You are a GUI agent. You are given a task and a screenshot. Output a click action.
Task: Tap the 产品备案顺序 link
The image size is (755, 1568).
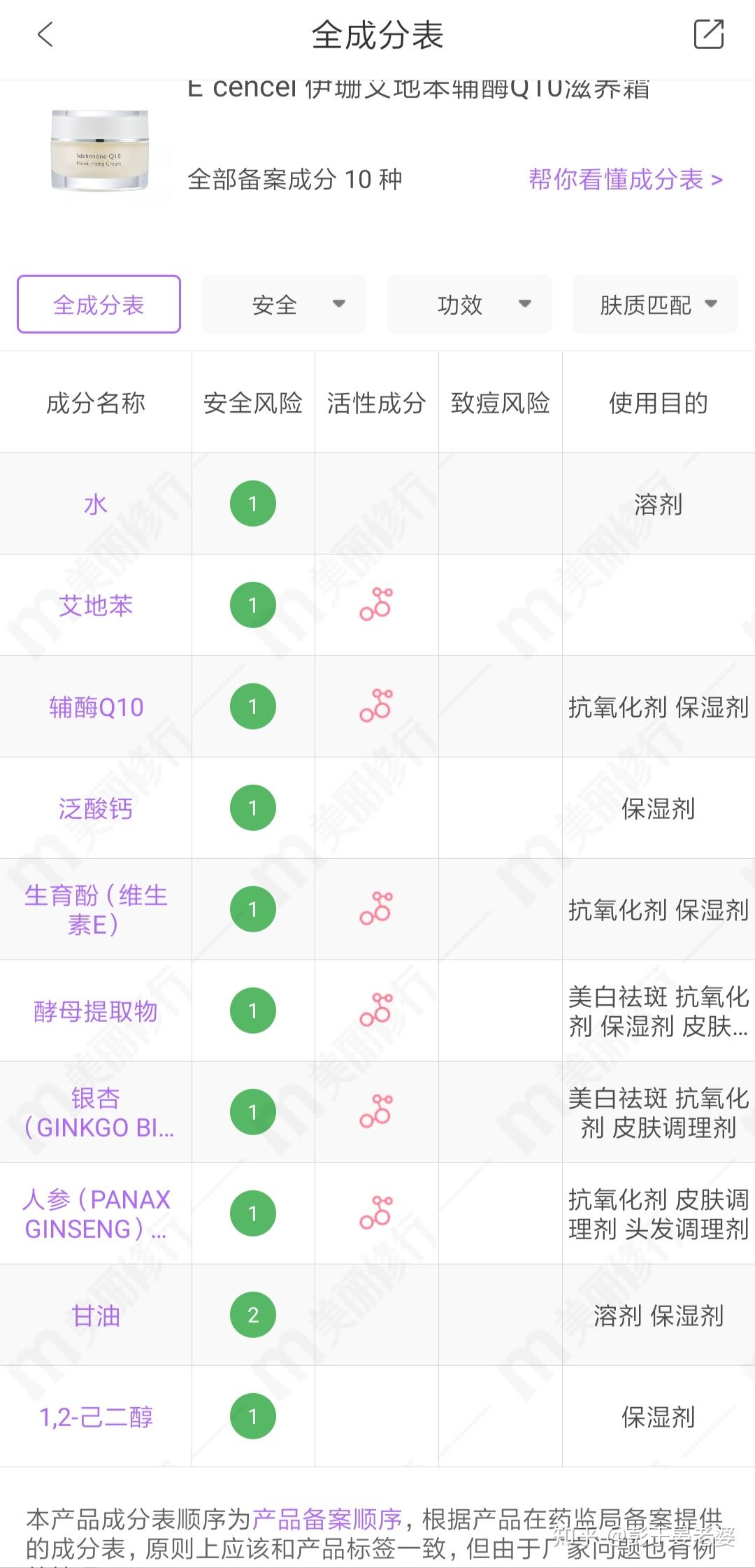[x=327, y=1519]
